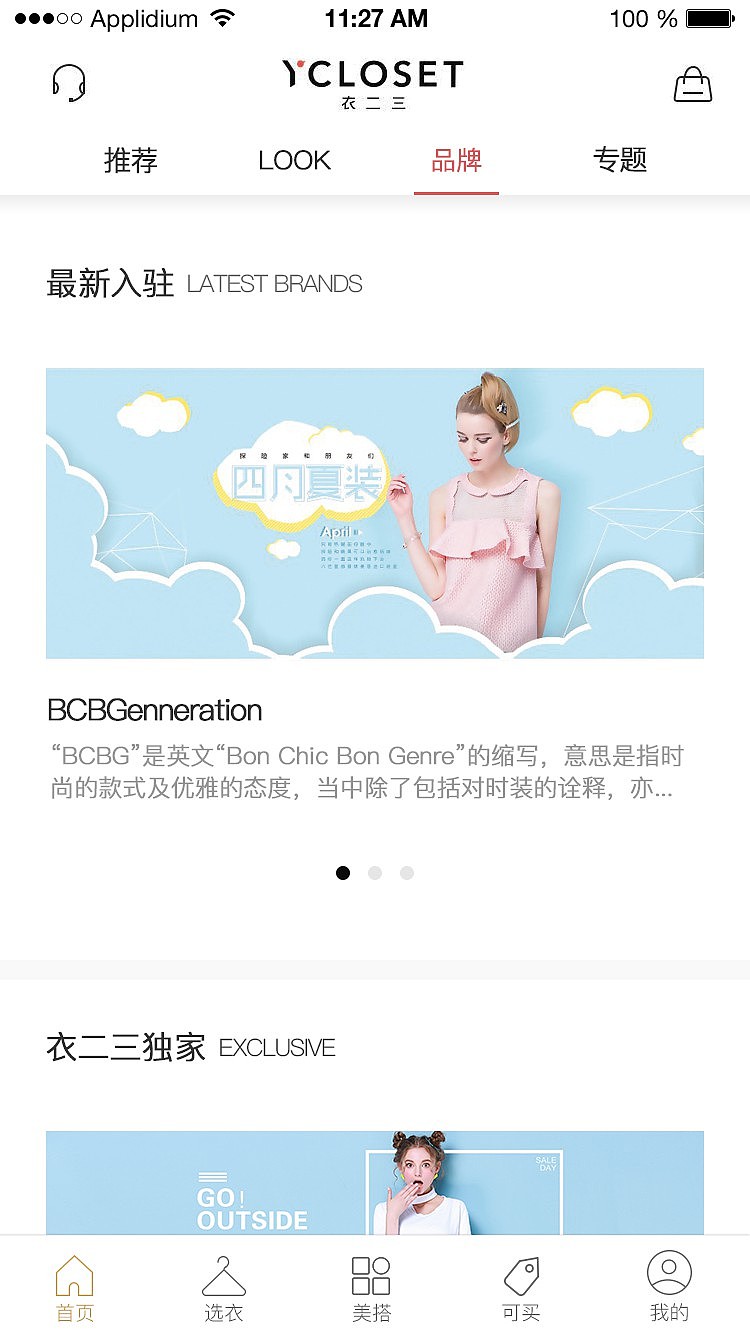Viewport: 750px width, 1334px height.
Task: Open the 选衣 hanger tab
Action: (224, 1288)
